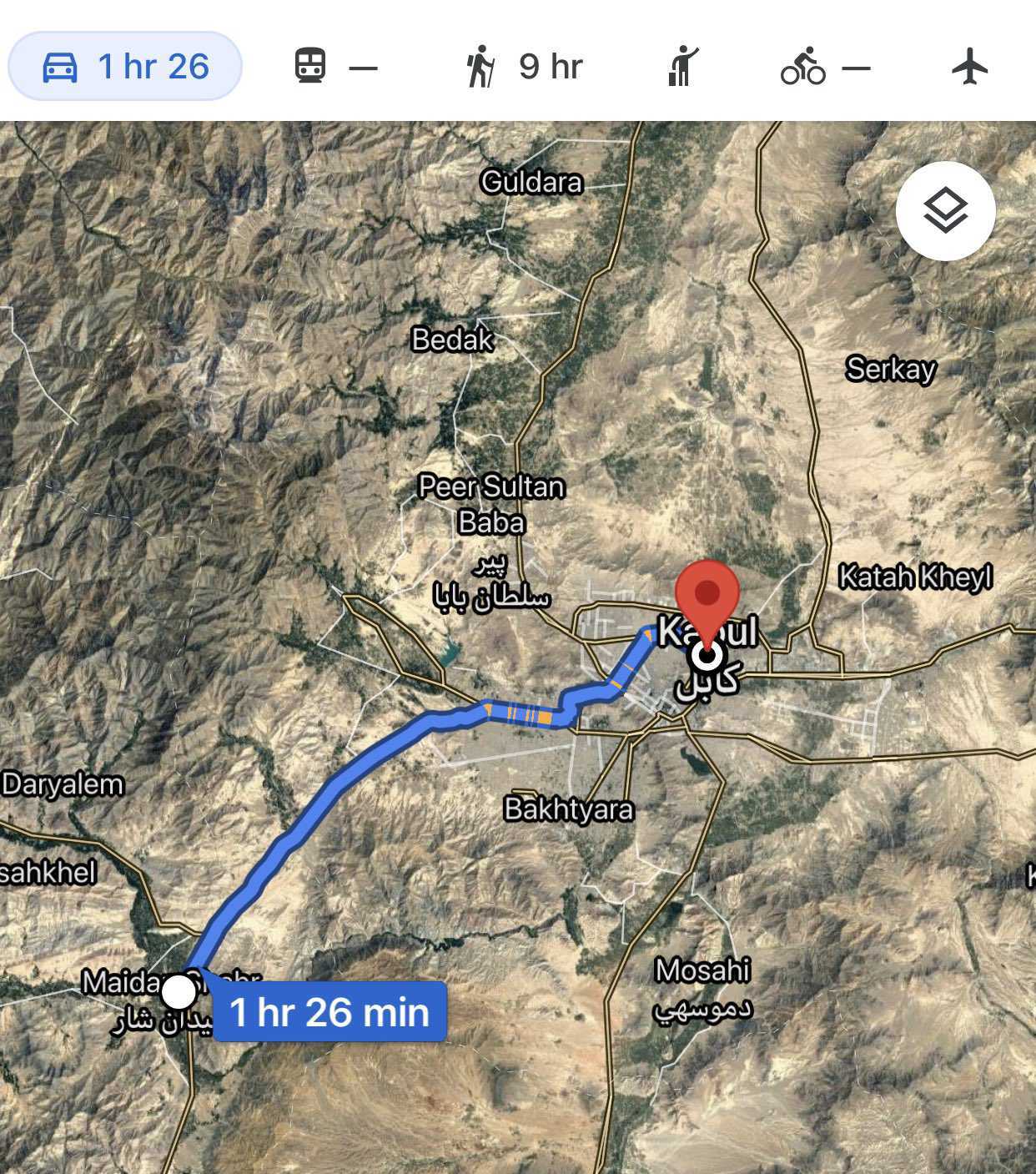Tap the 1 hr 26 min route label
Screen dimensions: 1036x1174
329,1012
